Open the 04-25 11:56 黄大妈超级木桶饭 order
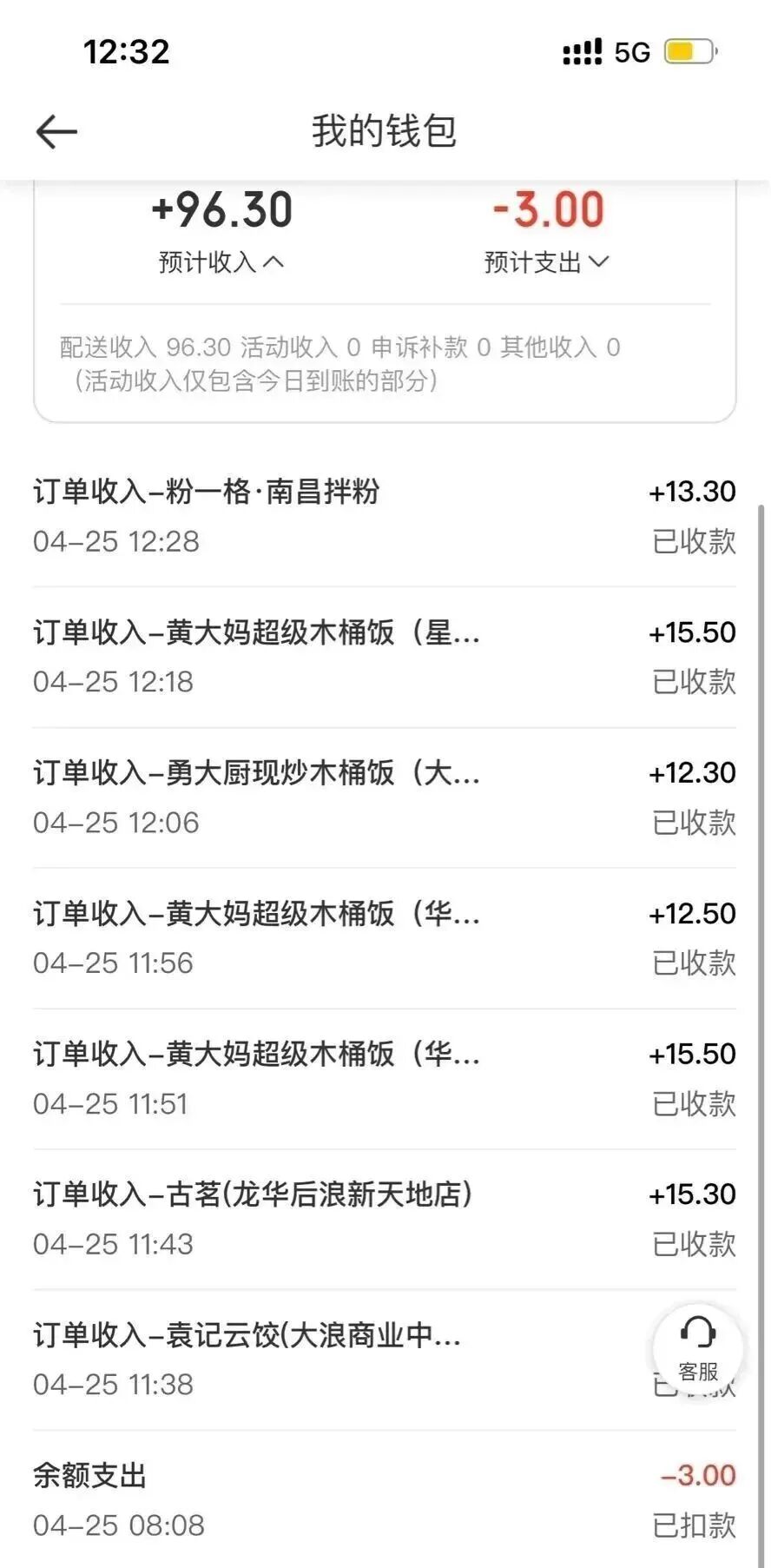The width and height of the screenshot is (771, 1568). click(385, 938)
